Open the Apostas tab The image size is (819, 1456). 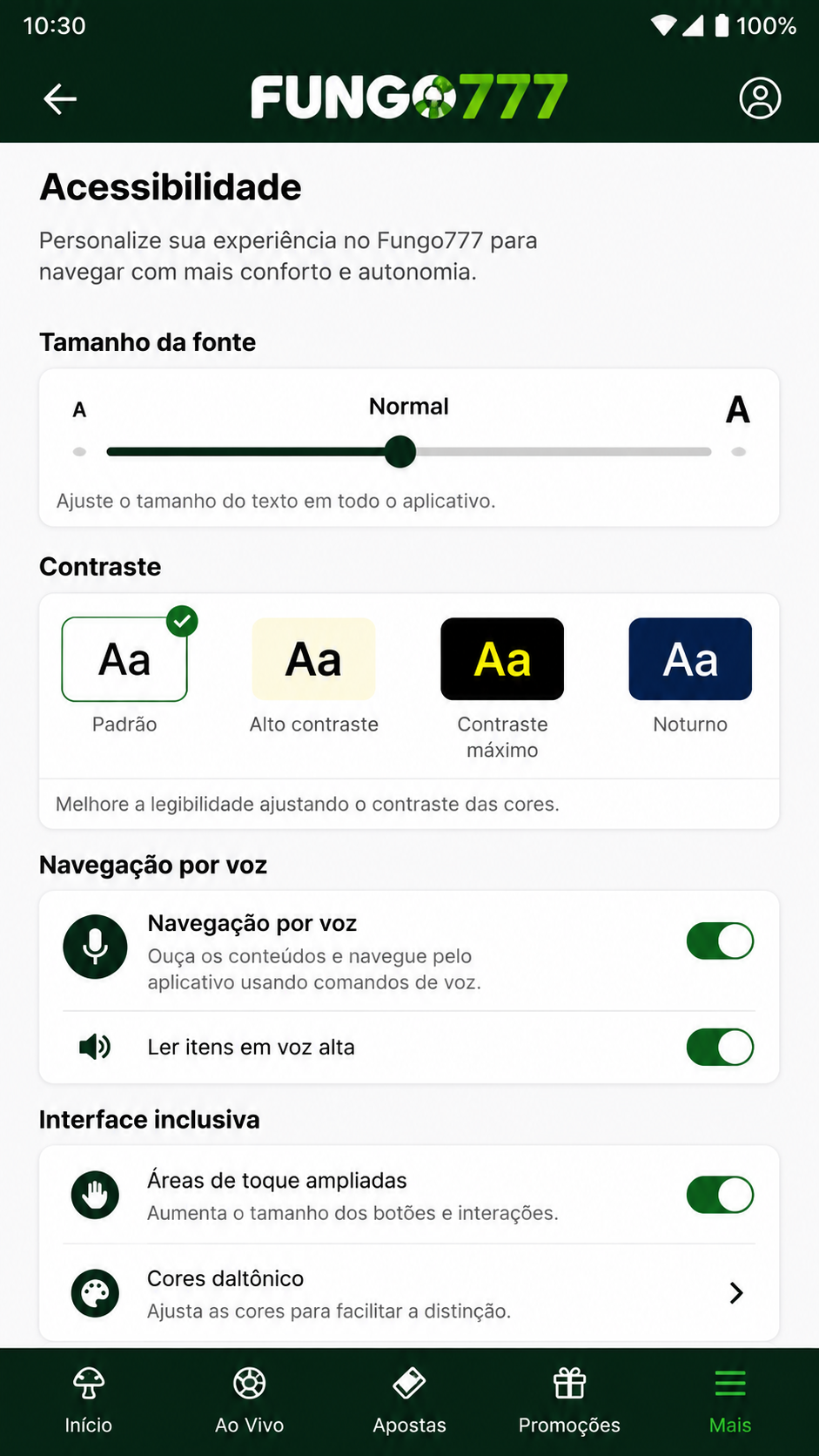pos(409,1401)
